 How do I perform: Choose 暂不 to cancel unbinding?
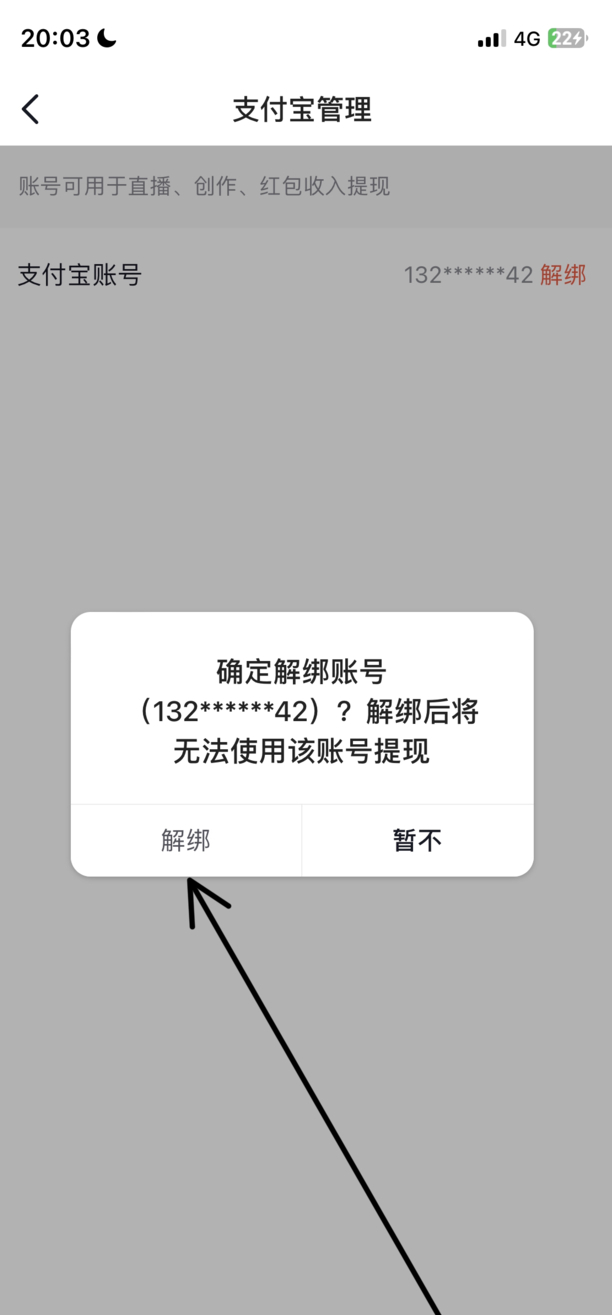(417, 840)
